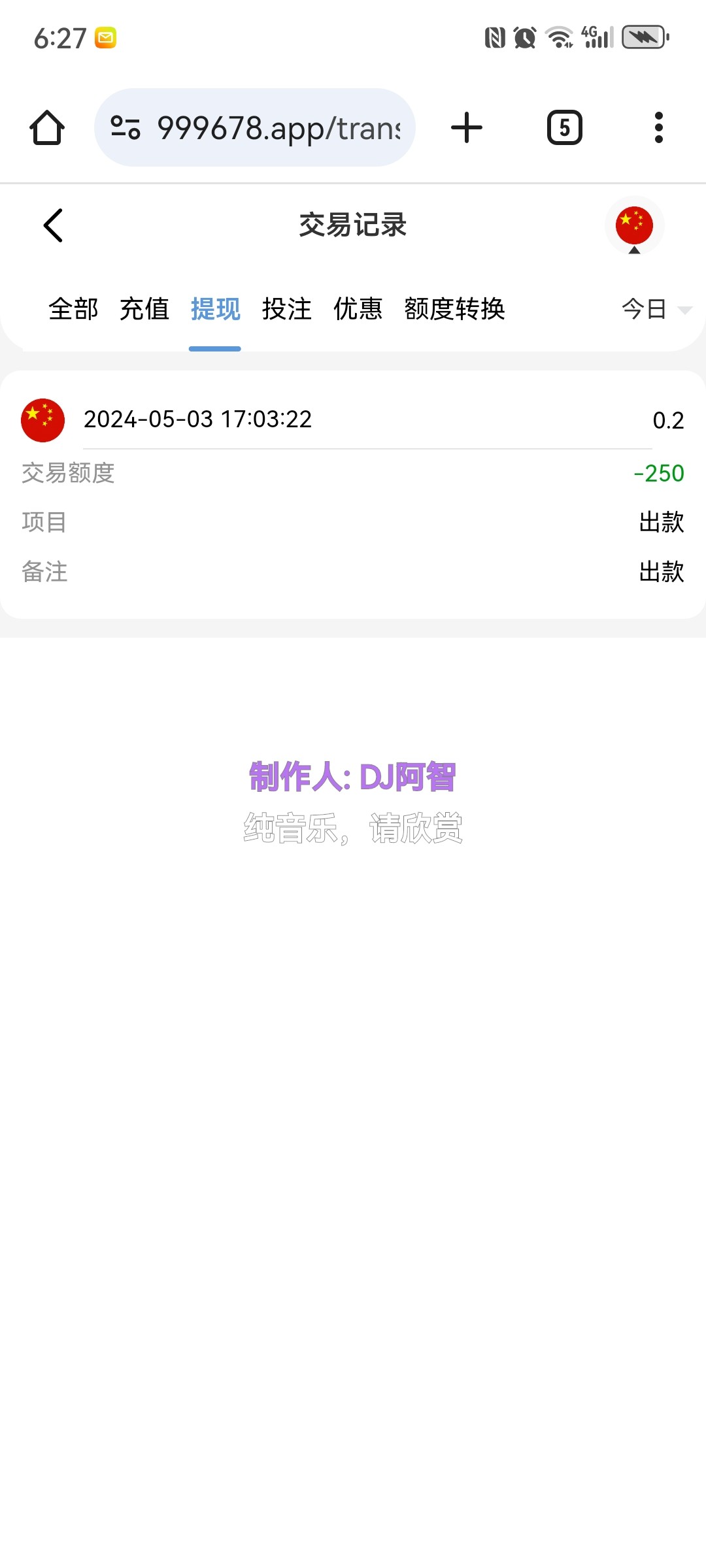Switch to the 全部 tab
Screen dimensions: 706x1568
[73, 309]
